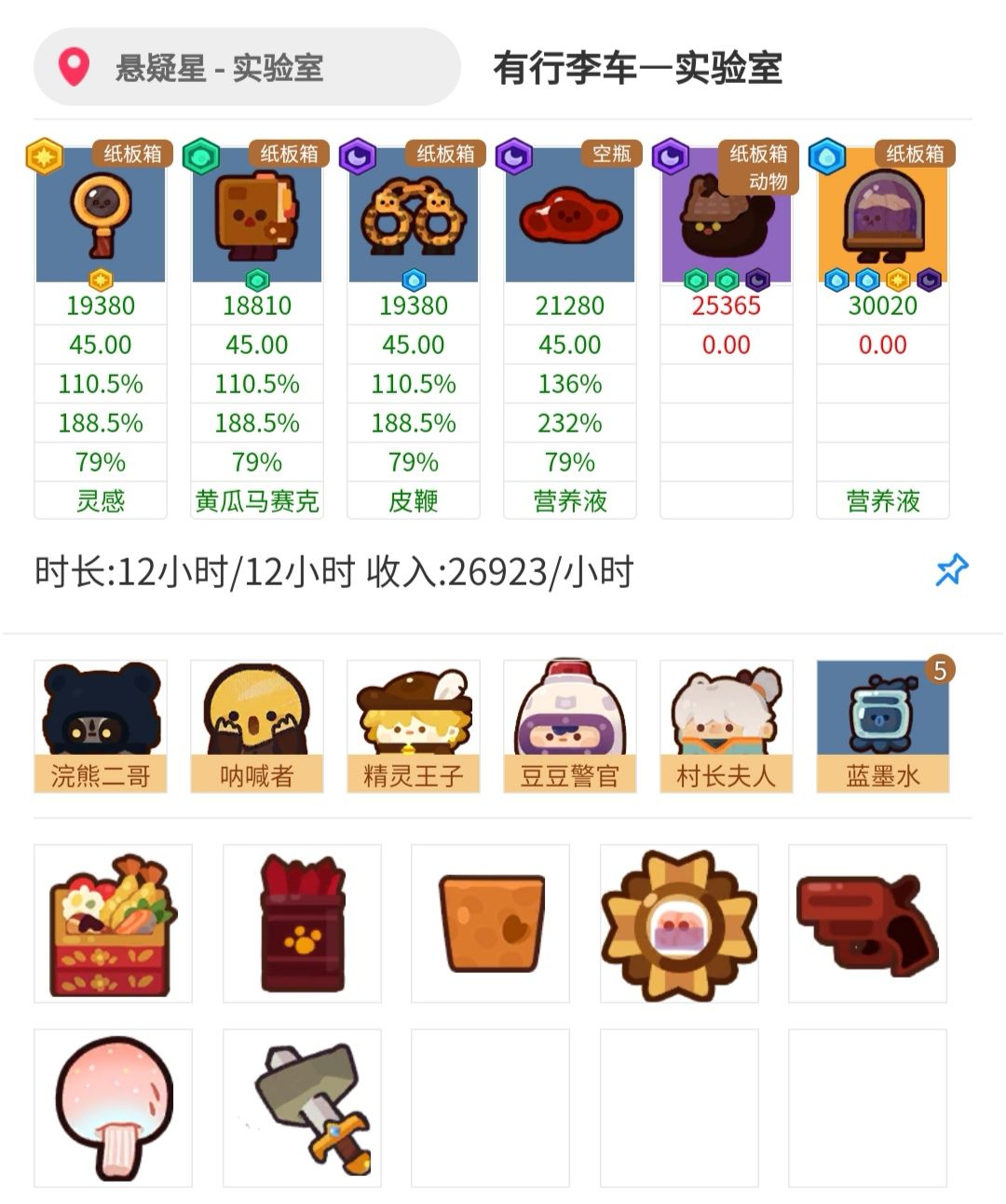Tap the pin icon beside the income line
This screenshot has width=1006, height=1204.
[951, 568]
